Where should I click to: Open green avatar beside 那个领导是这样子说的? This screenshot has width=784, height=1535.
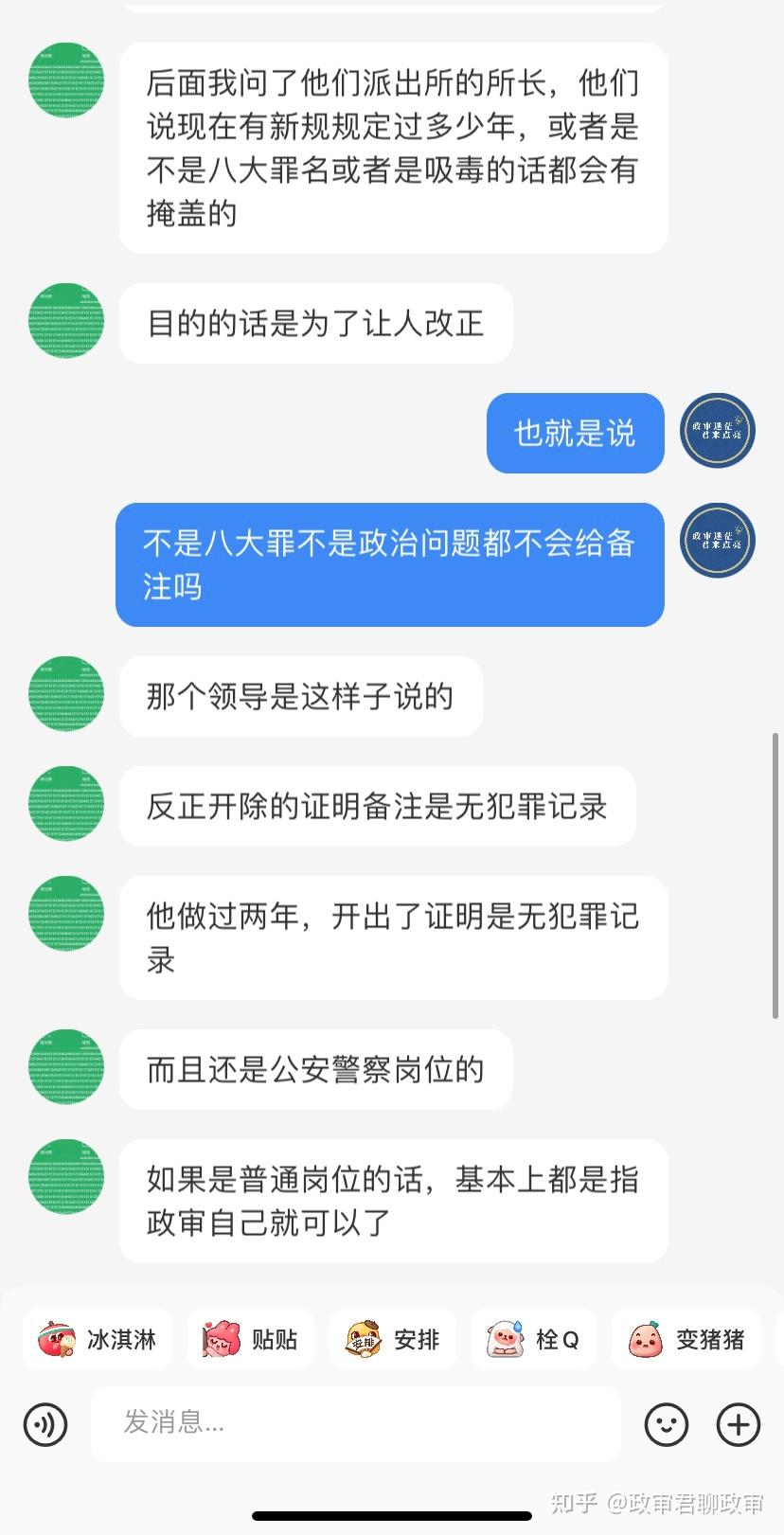66,694
